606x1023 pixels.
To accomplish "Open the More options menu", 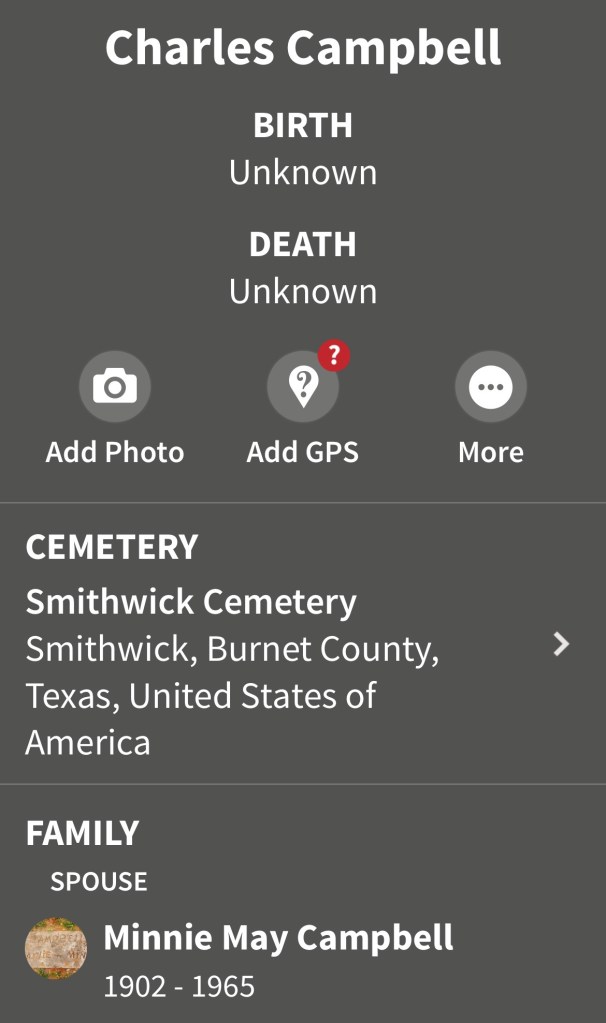I will click(x=490, y=387).
